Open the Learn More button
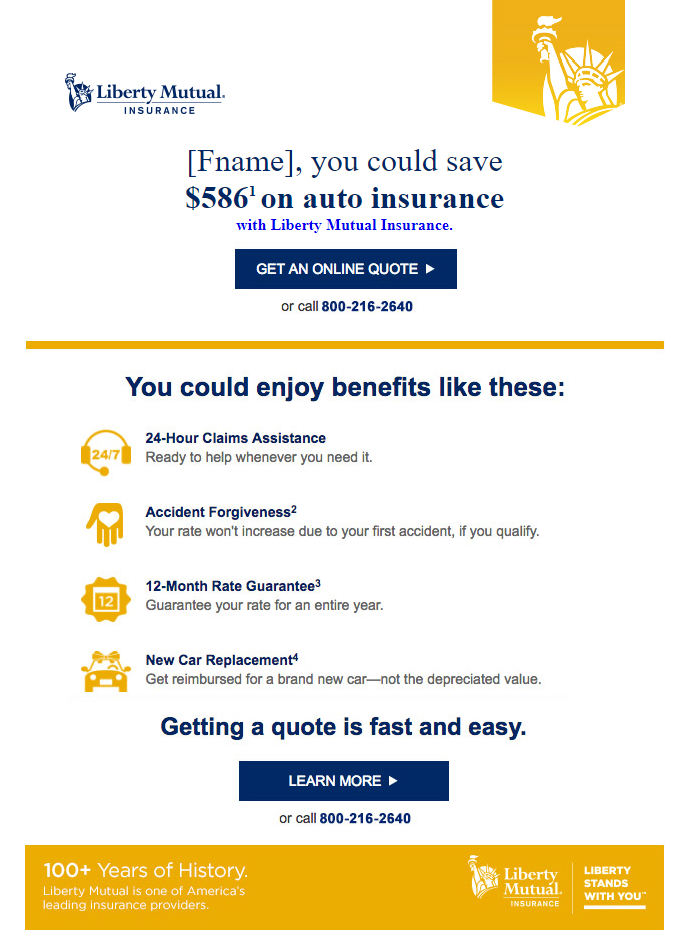Screen dimensions: 680x946 tap(343, 781)
